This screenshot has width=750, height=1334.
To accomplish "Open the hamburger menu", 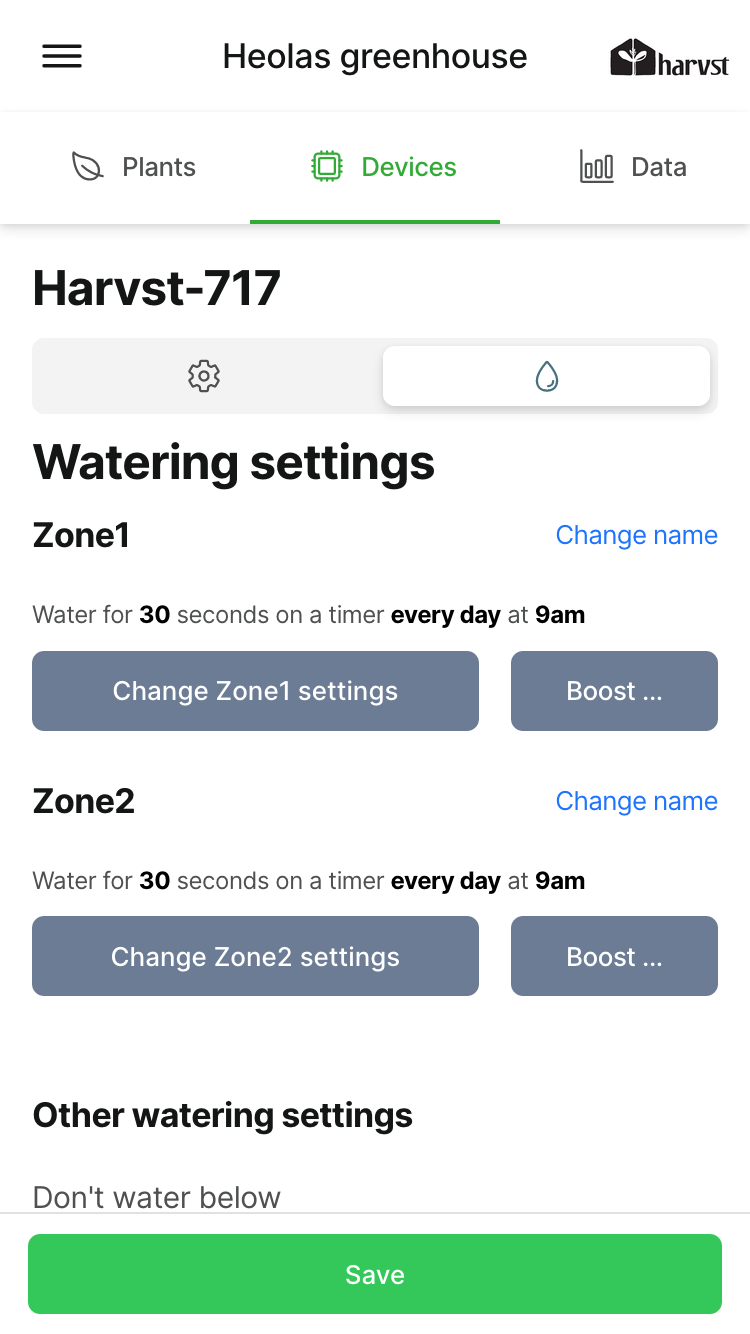I will click(x=62, y=56).
